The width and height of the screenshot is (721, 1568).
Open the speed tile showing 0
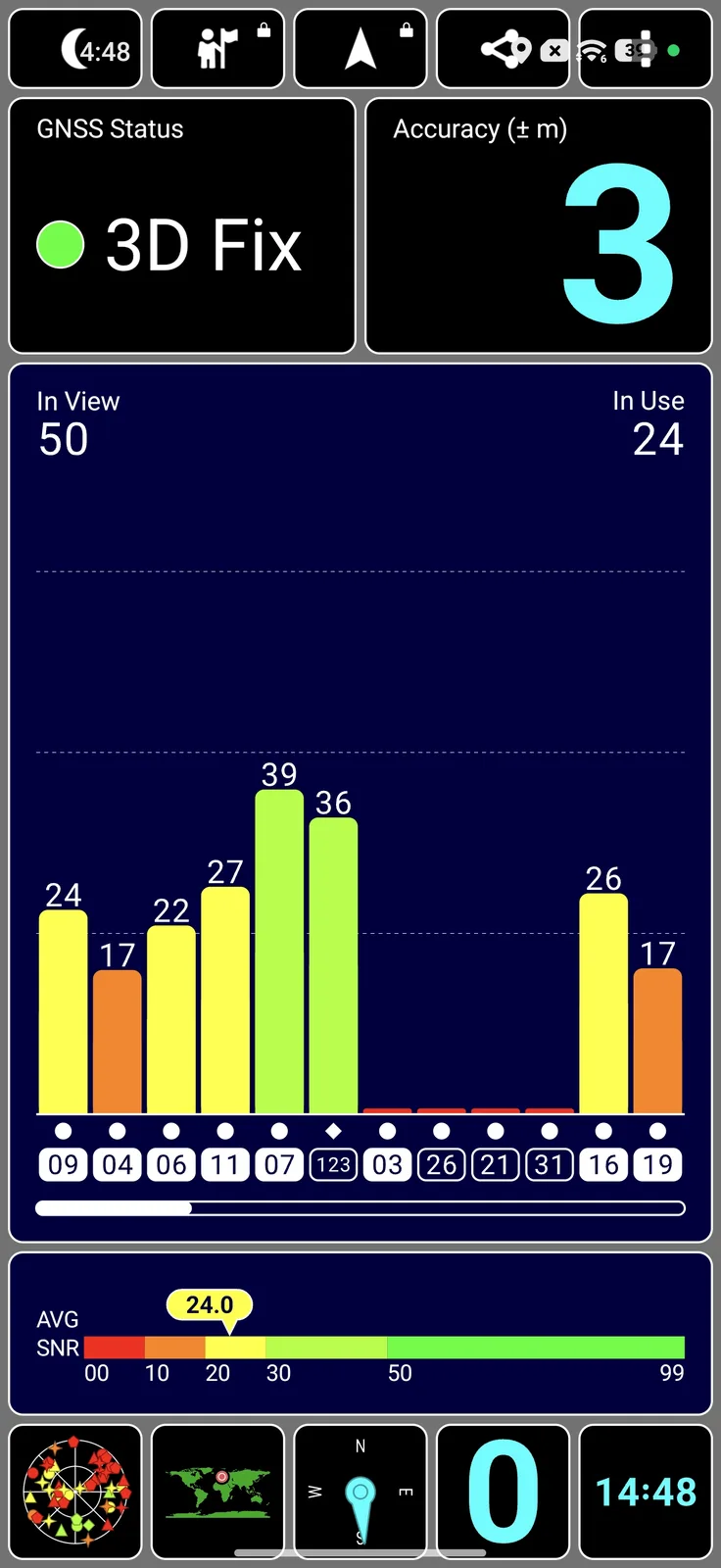(x=503, y=1492)
